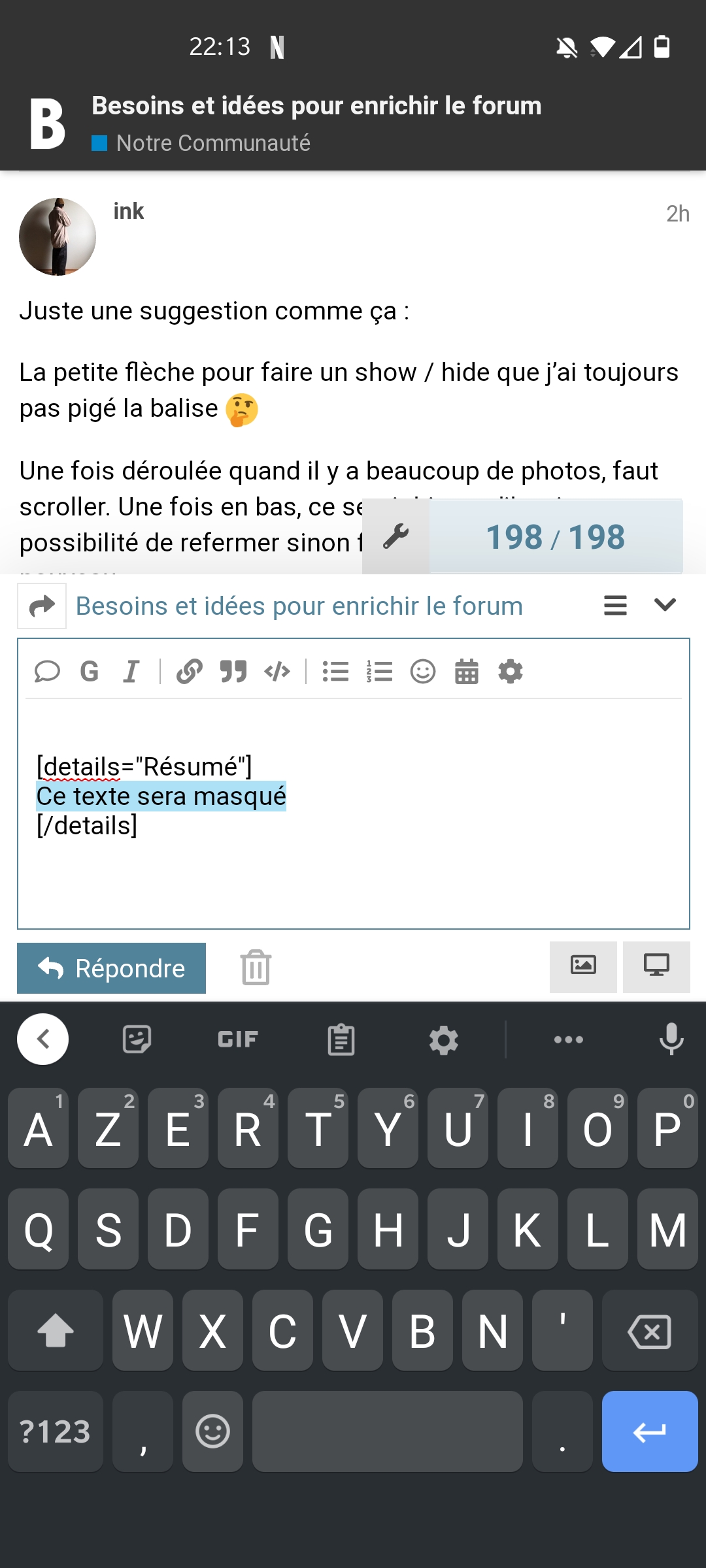Open the topic link in the reply header
This screenshot has width=706, height=1568.
click(299, 606)
